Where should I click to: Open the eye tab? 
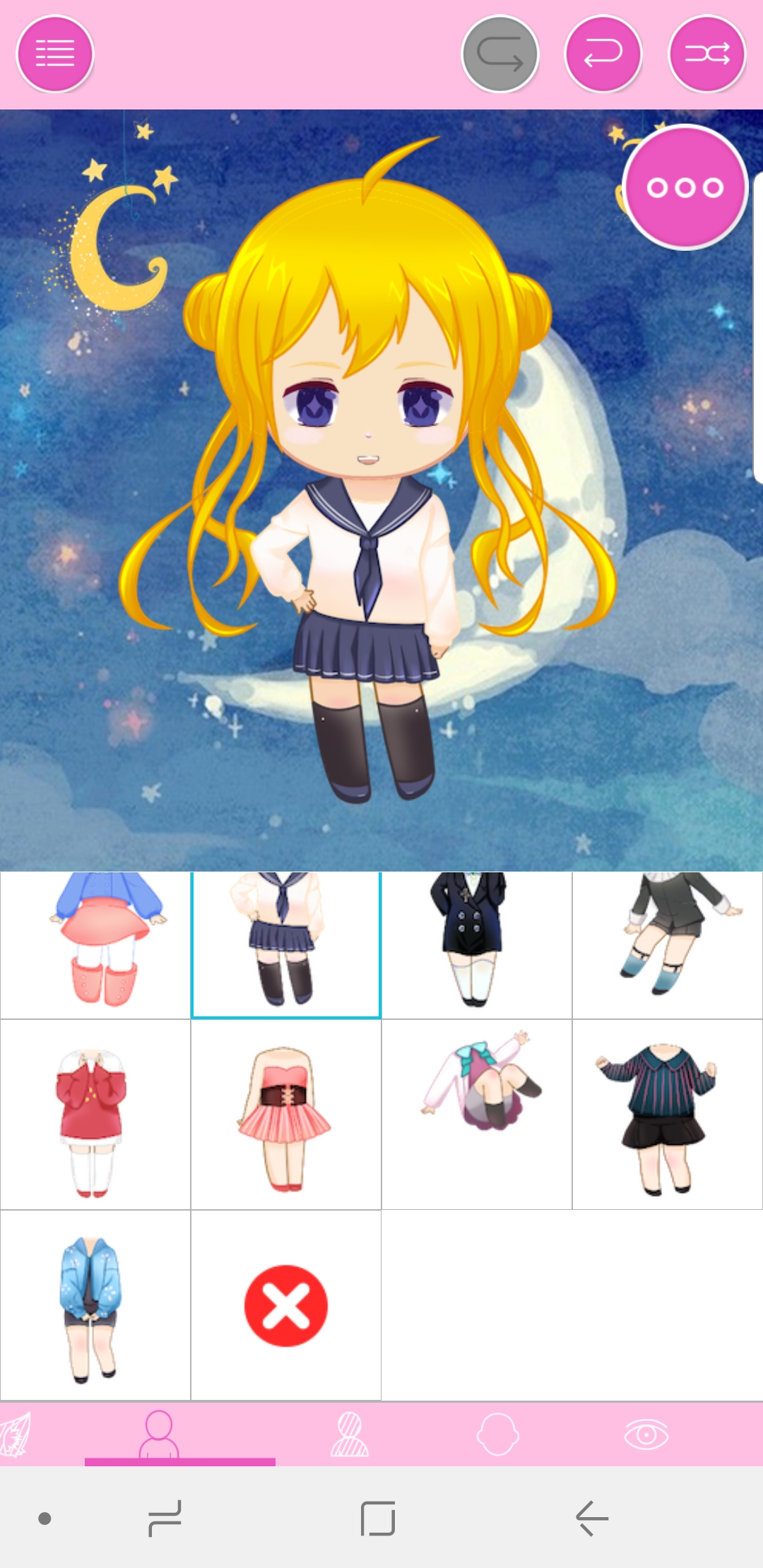(x=646, y=1434)
